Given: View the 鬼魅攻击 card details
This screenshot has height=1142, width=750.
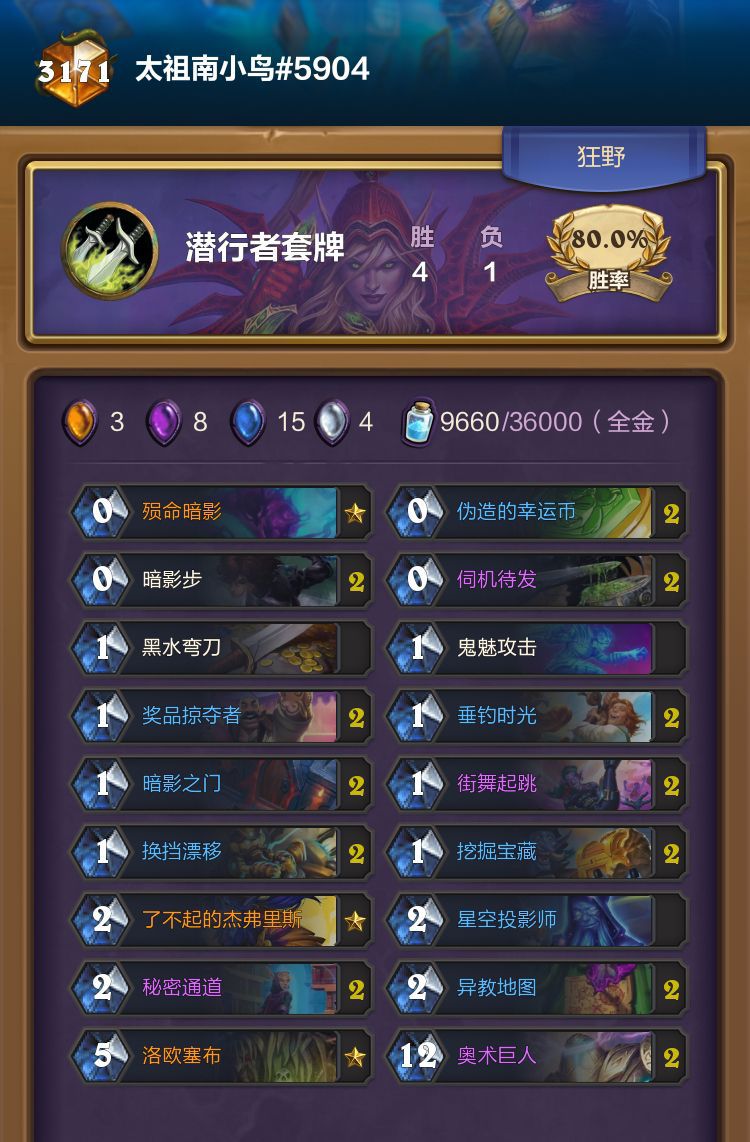Looking at the screenshot, I should pos(537,648).
